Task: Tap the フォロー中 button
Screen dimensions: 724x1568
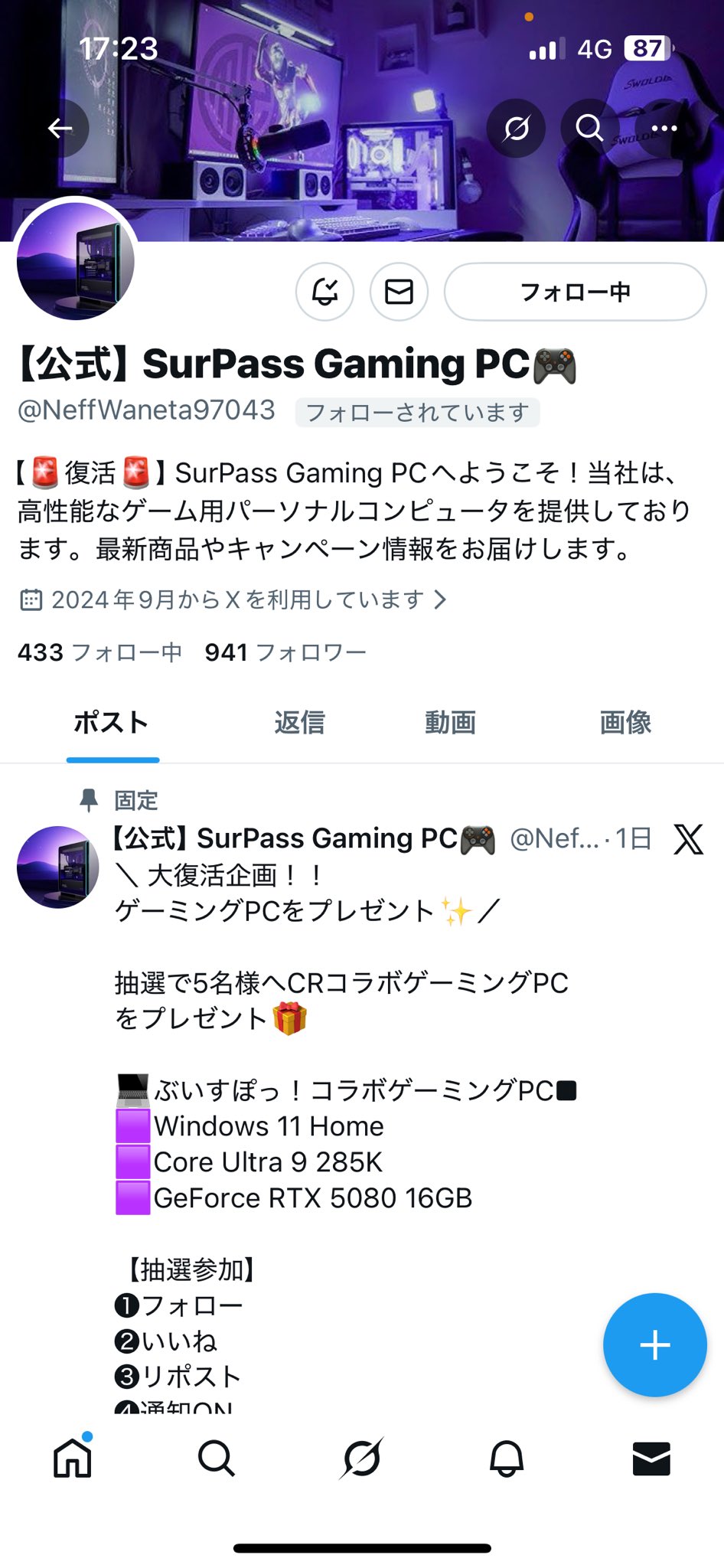Action: (x=576, y=292)
